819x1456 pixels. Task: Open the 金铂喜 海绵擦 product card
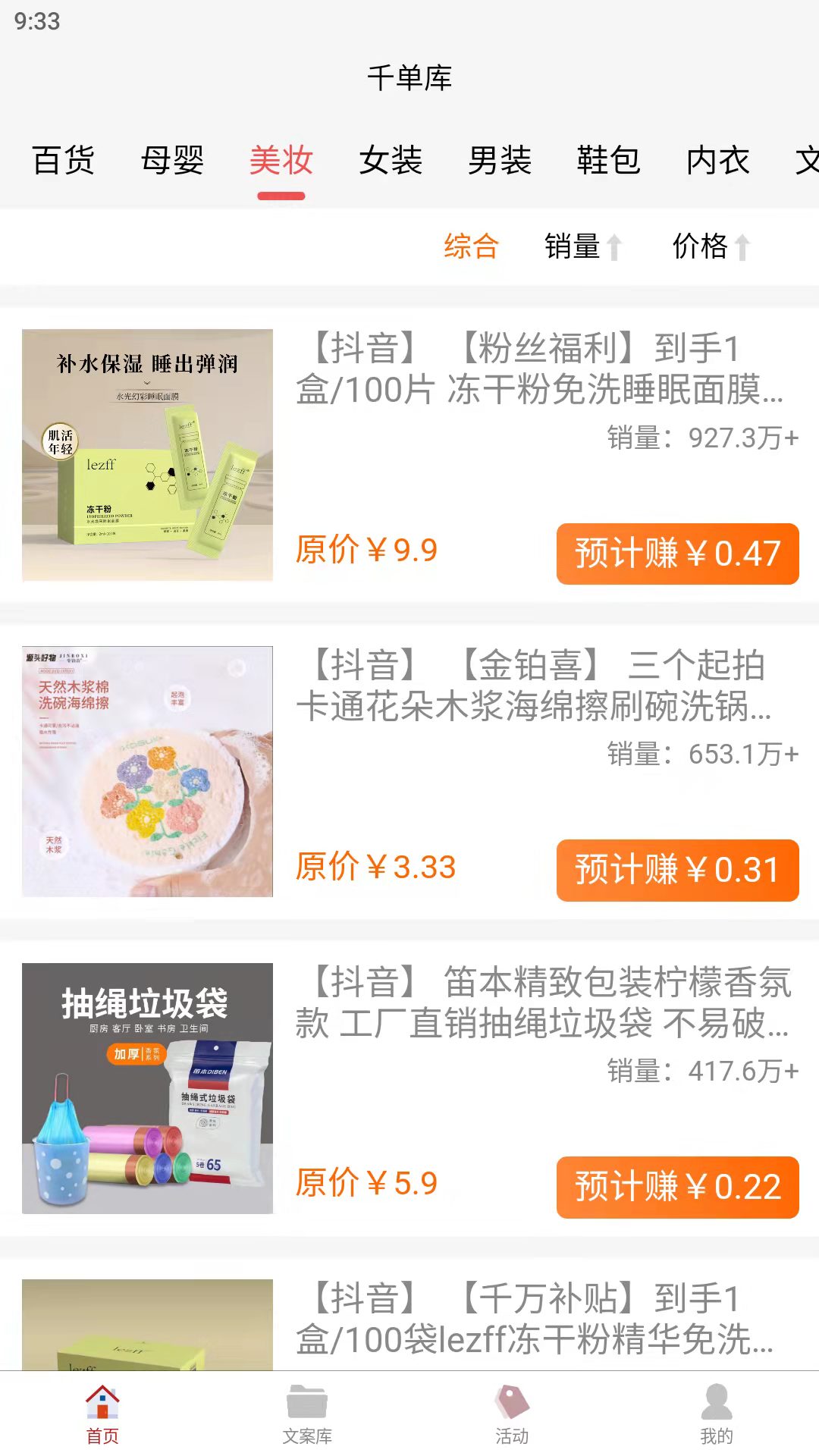click(538, 686)
